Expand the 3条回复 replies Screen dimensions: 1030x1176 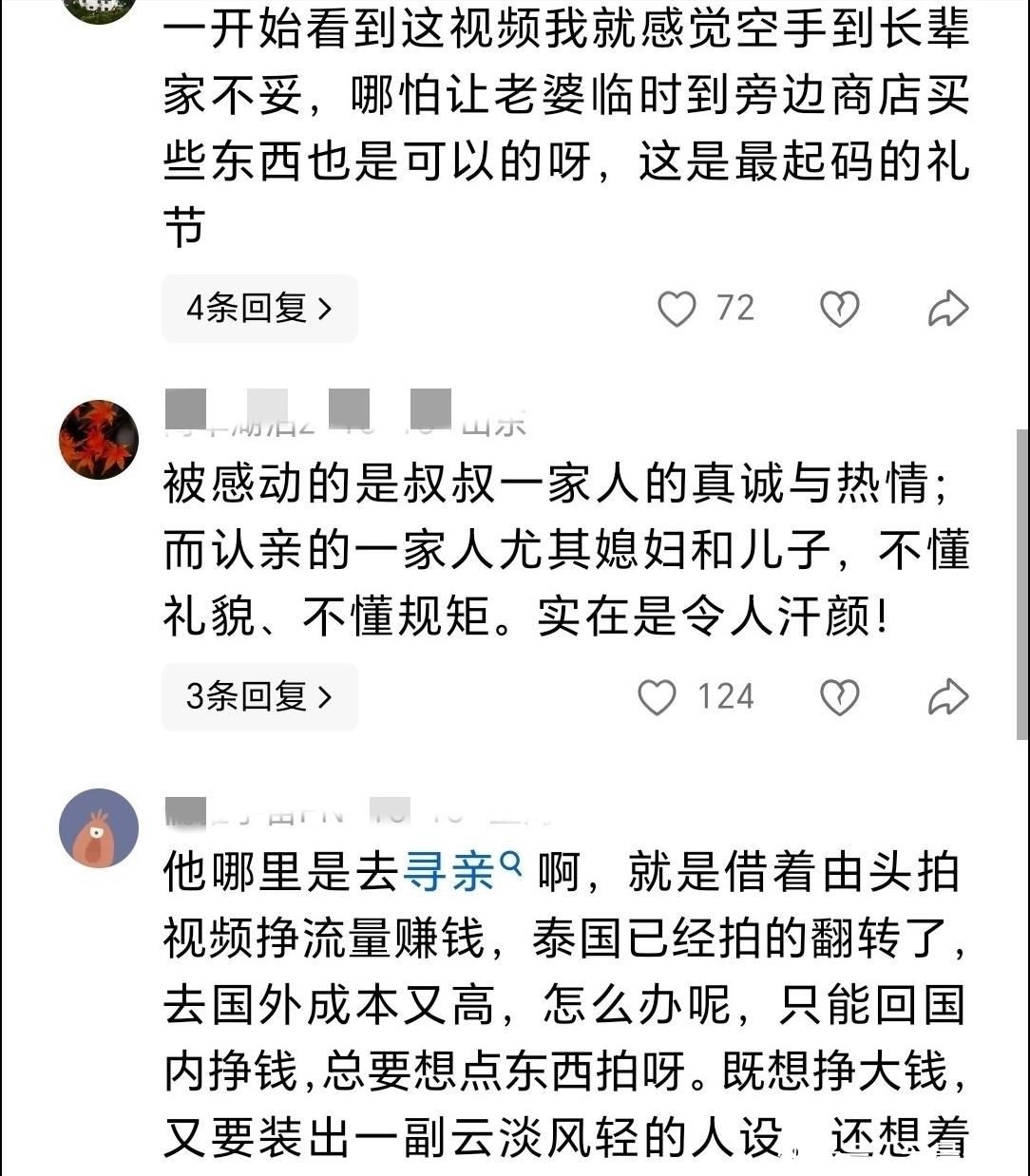coord(258,697)
